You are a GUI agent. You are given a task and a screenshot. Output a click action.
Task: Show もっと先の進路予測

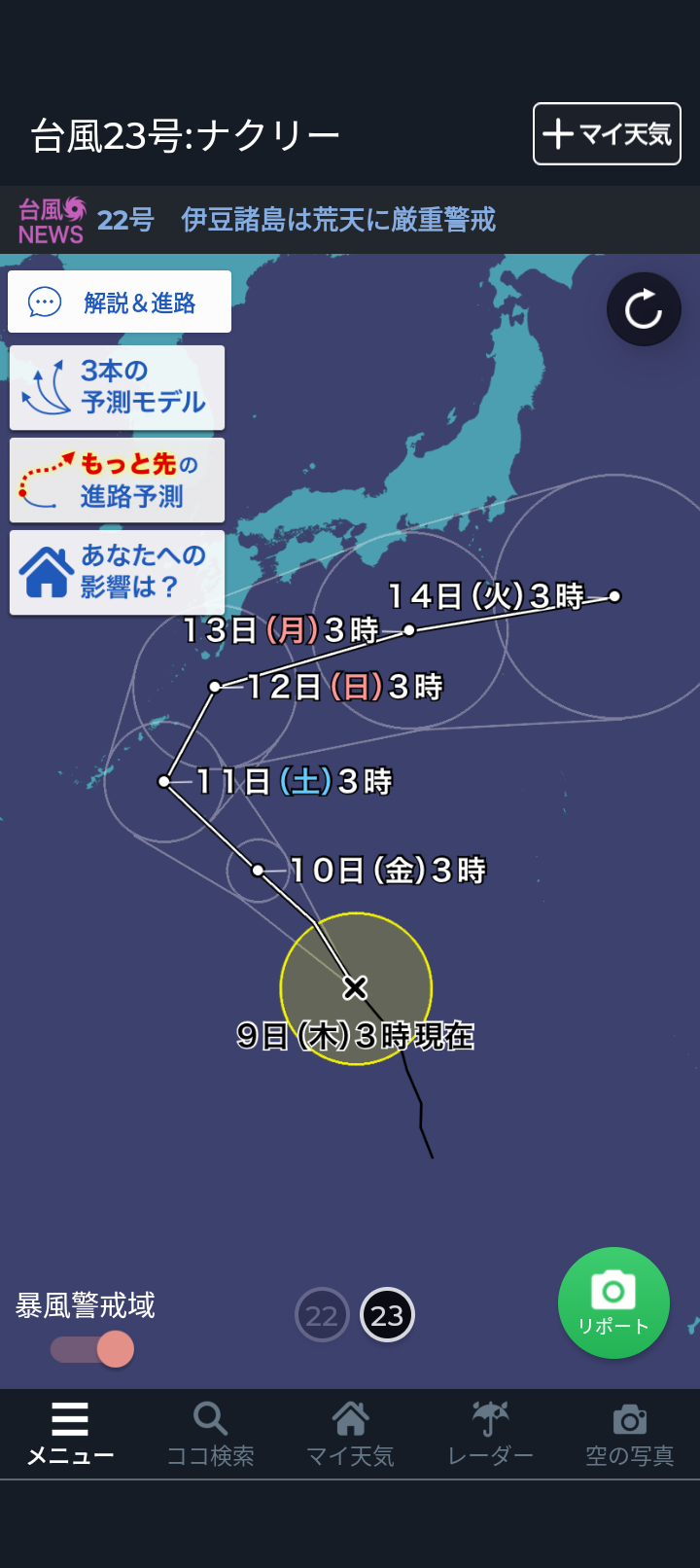click(118, 480)
